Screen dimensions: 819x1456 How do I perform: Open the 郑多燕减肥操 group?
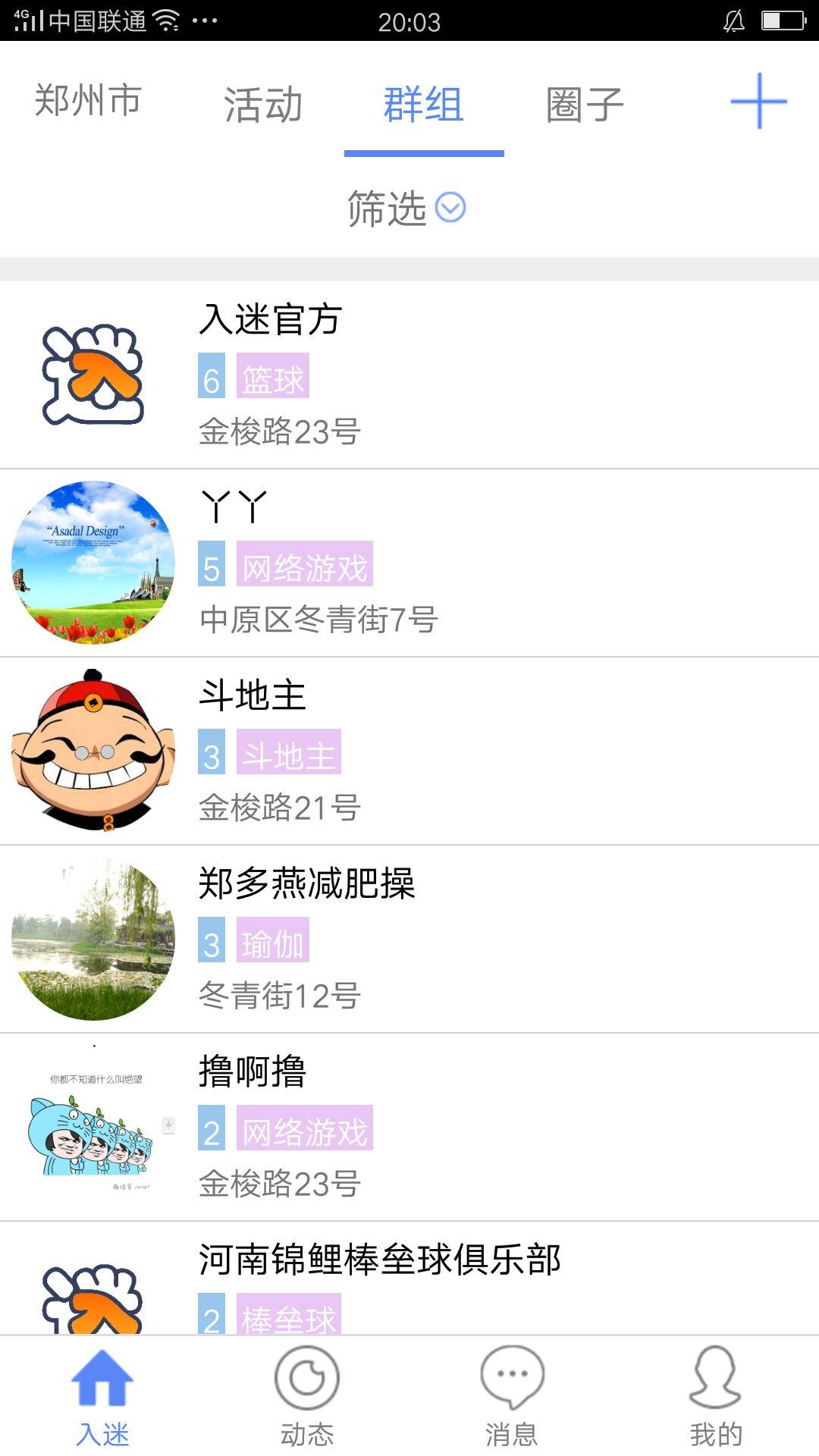[409, 939]
